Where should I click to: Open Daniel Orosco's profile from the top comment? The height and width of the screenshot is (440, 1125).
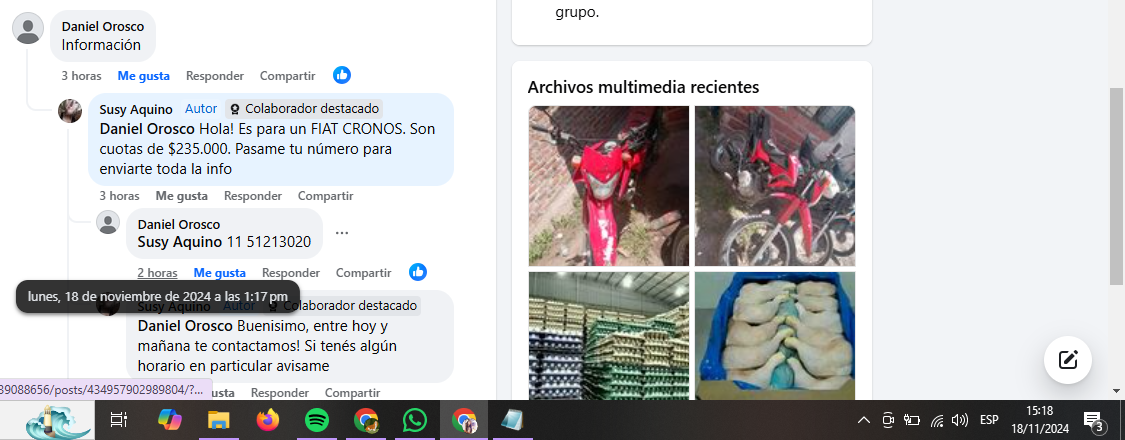102,26
